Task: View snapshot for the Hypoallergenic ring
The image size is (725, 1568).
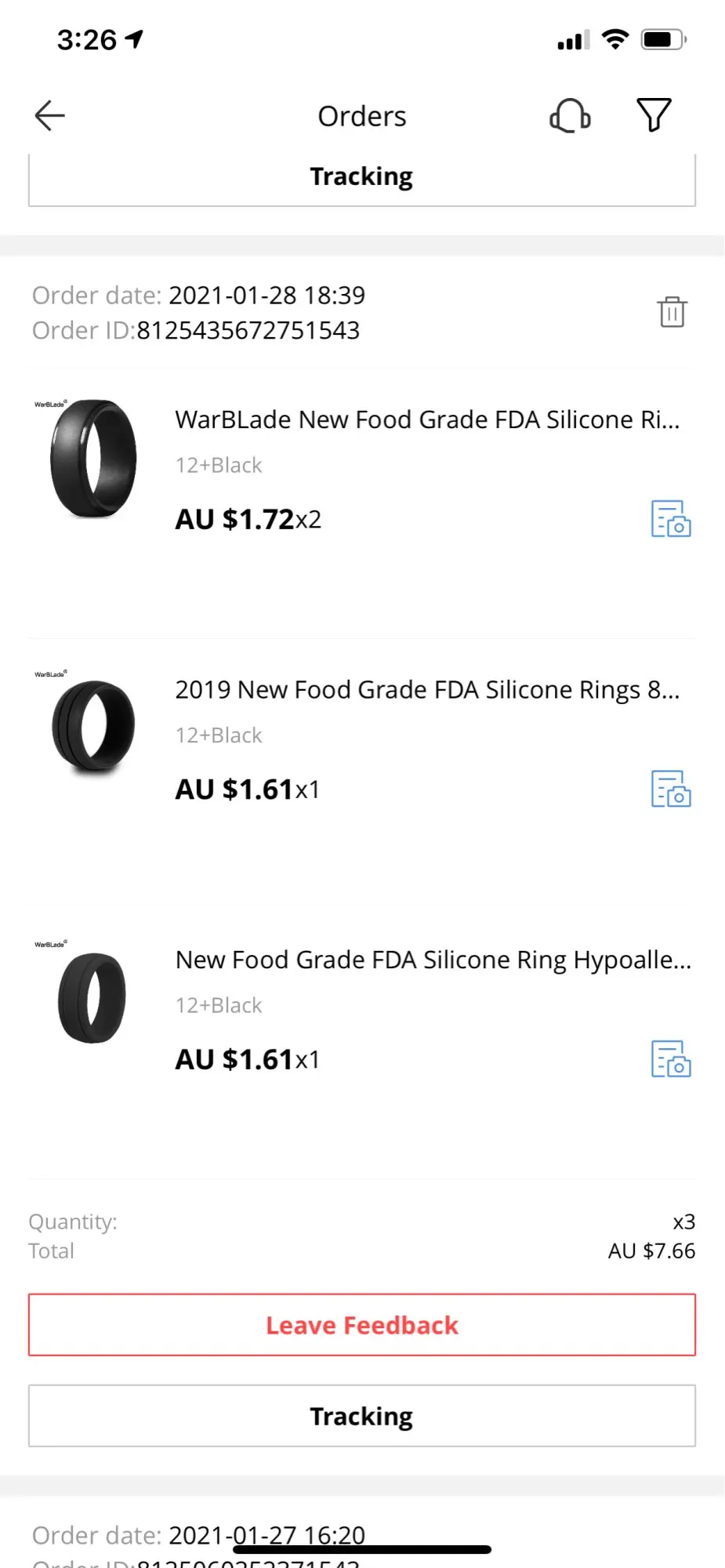Action: tap(671, 1059)
